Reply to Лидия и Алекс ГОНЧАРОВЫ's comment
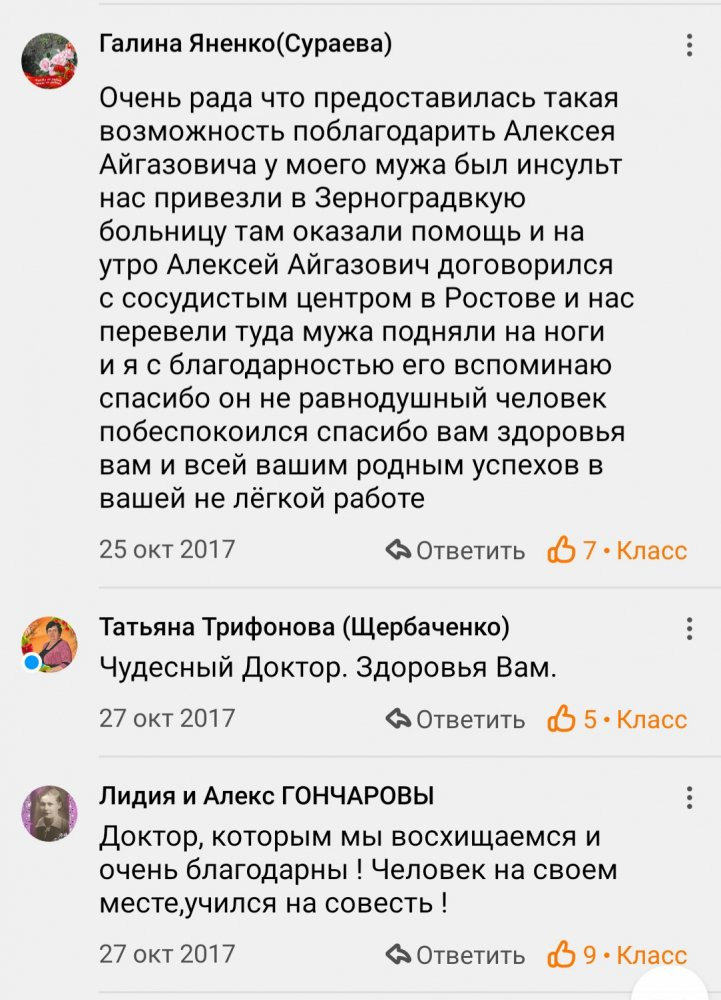721x1000 pixels. 455,955
